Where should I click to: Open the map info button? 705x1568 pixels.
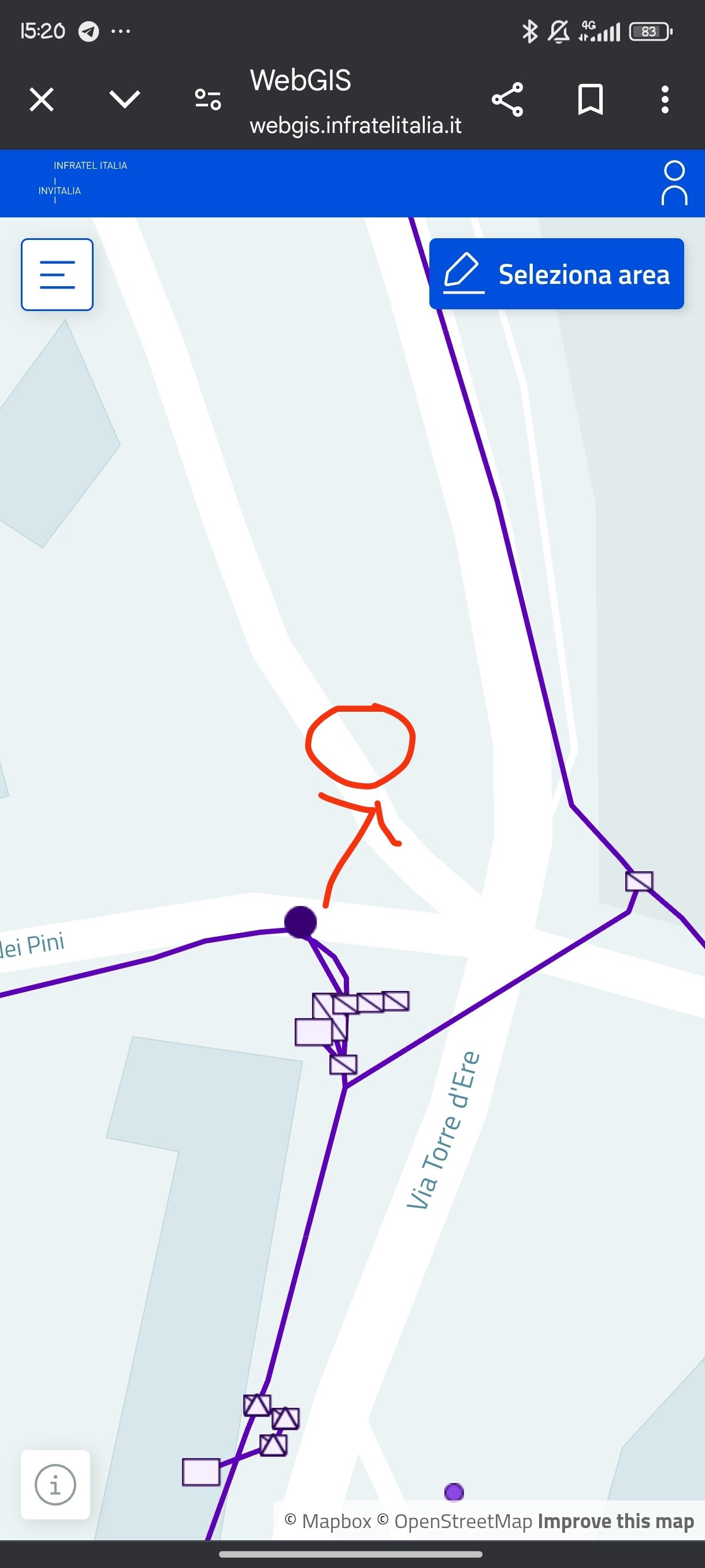(55, 1485)
